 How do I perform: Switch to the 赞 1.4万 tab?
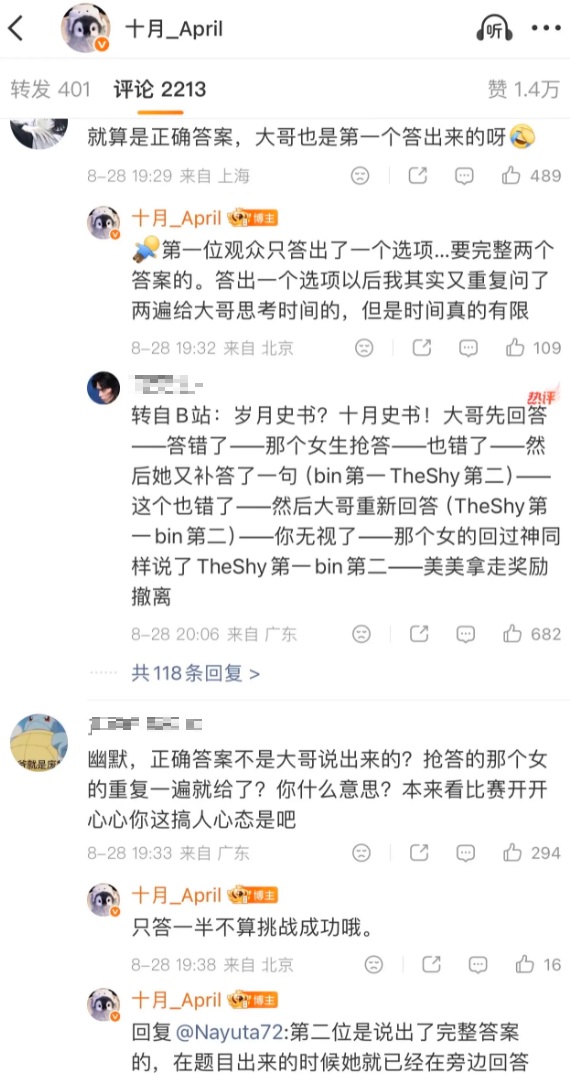point(523,89)
